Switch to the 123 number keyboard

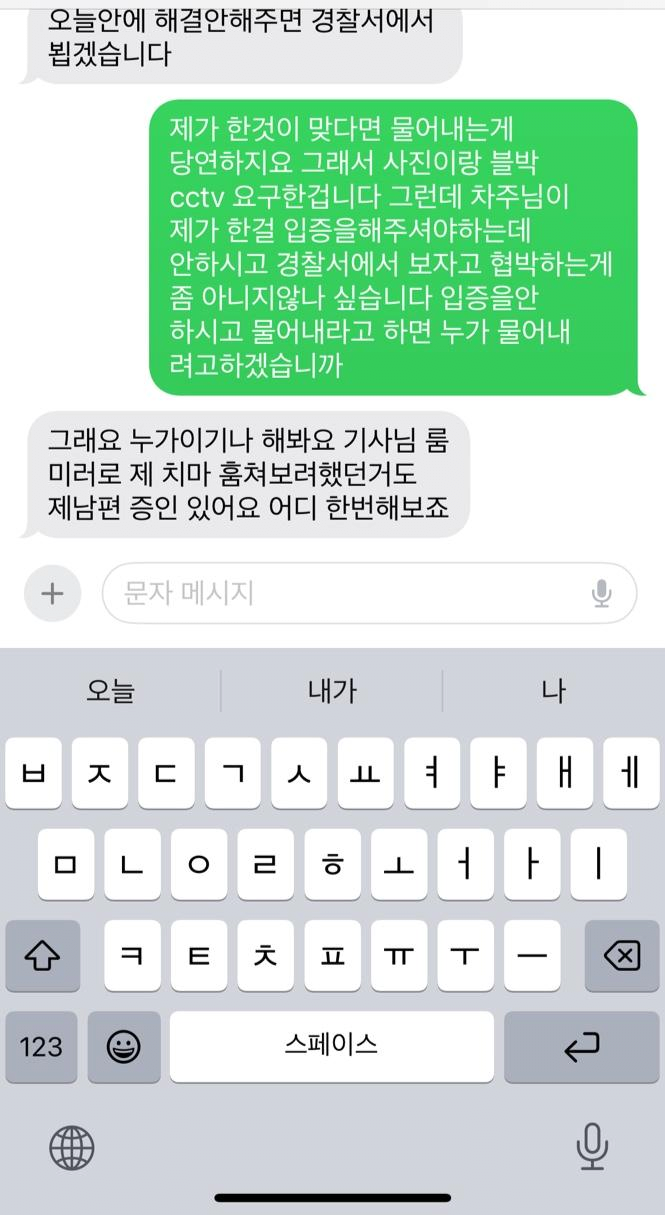coord(41,1047)
